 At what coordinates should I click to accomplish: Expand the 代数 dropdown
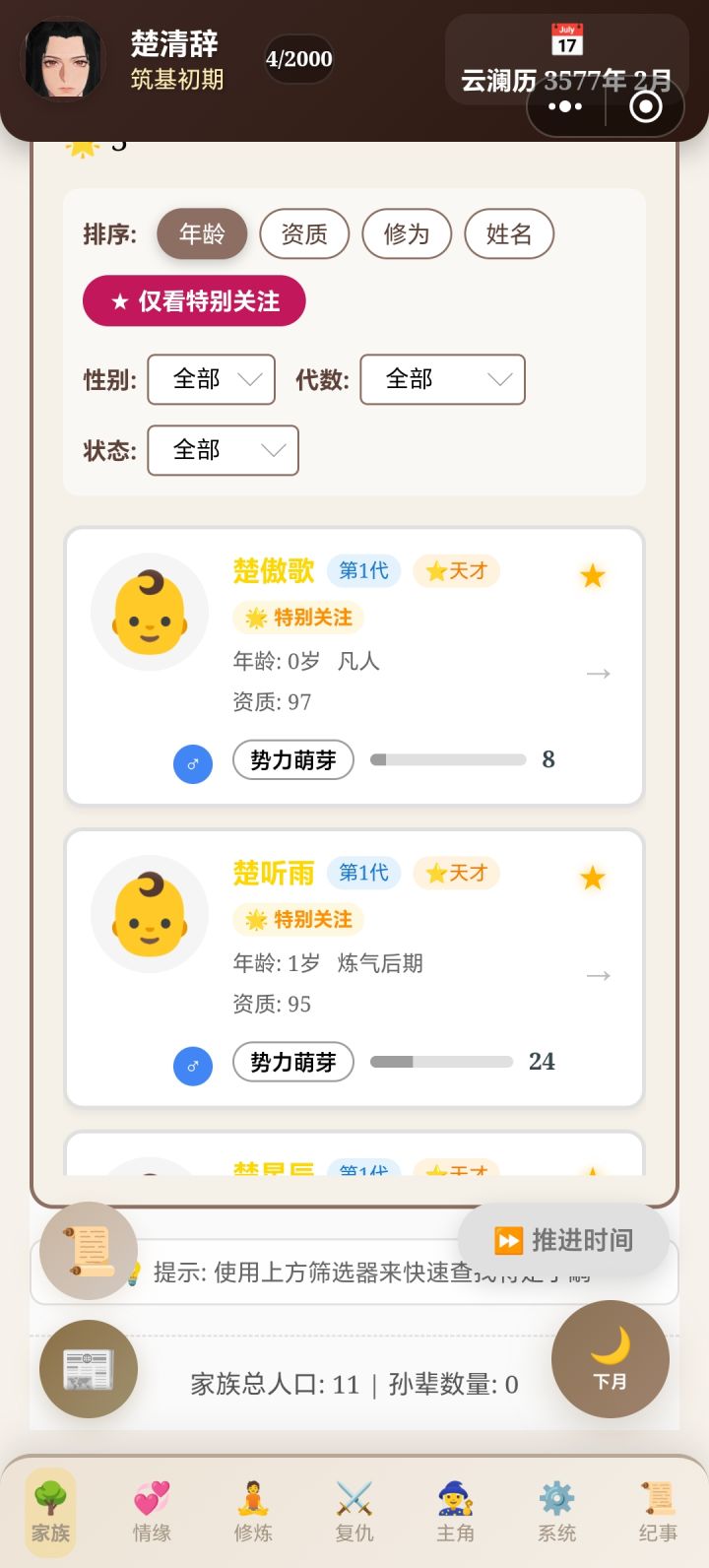(442, 379)
